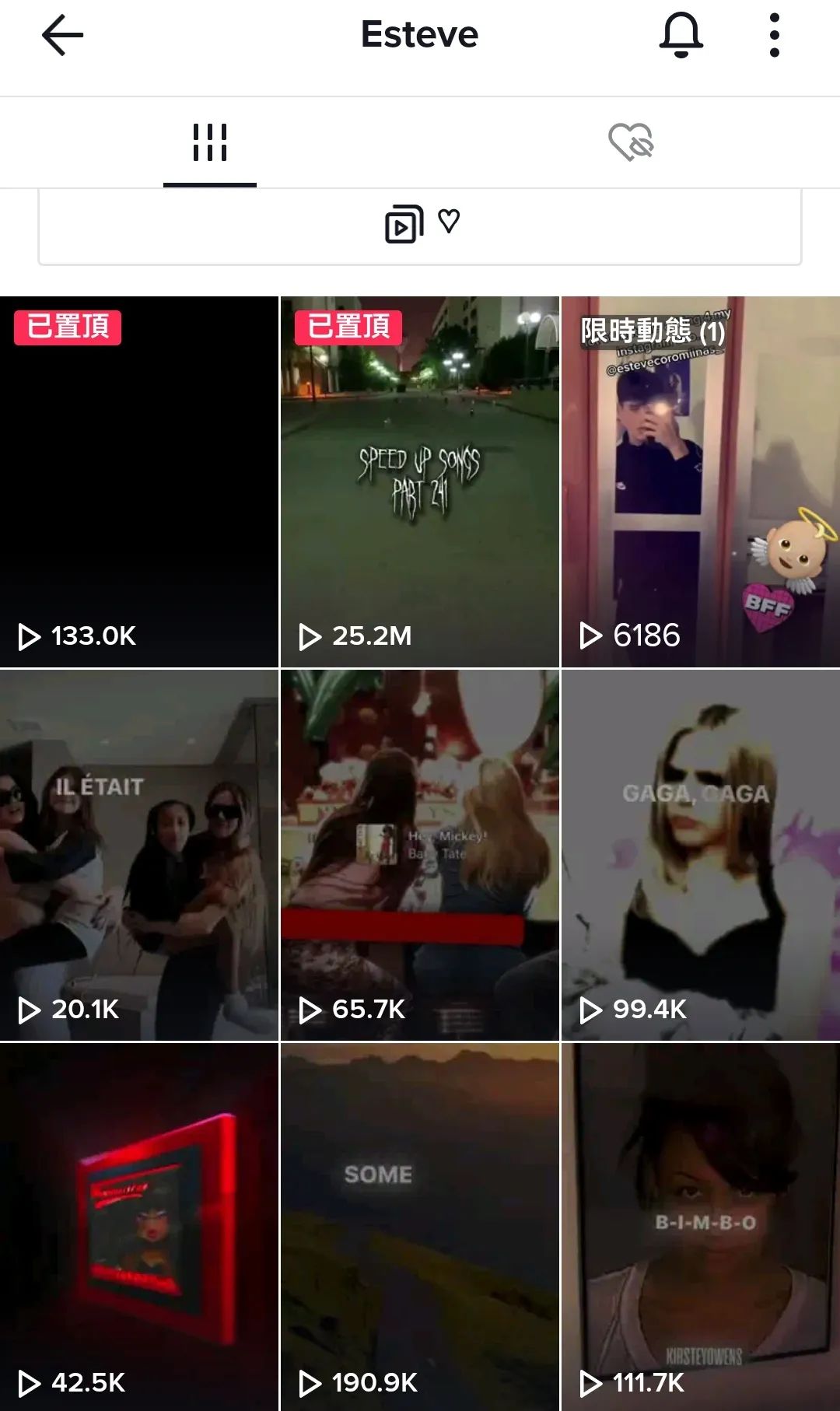
Task: Play Speed Up Songs Part 241 video
Action: pos(420,482)
